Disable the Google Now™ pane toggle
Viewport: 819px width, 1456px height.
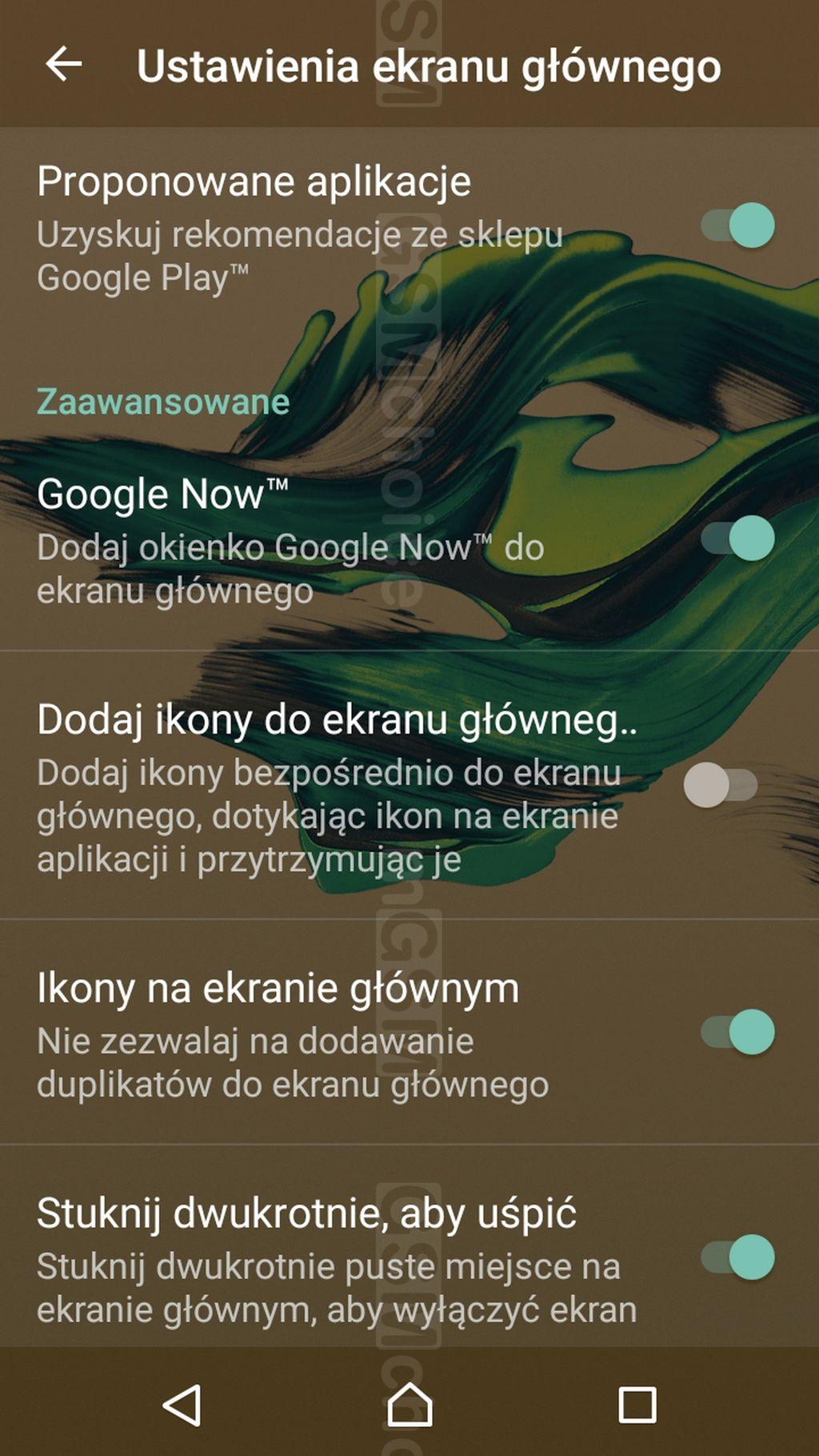pyautogui.click(x=738, y=538)
